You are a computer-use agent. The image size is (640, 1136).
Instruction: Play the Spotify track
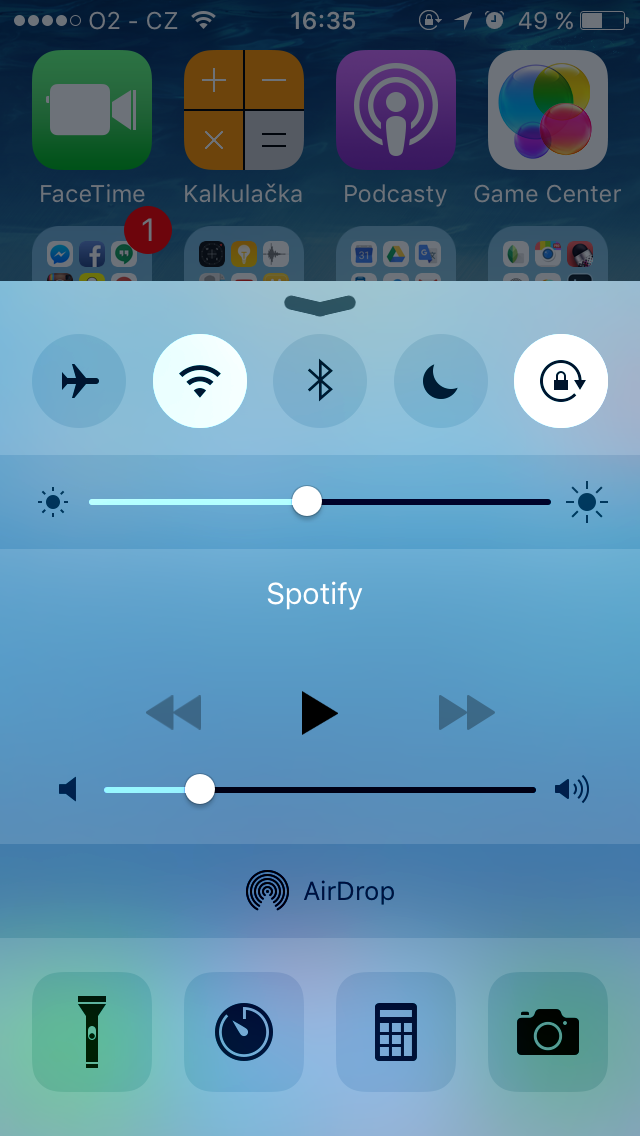[x=319, y=713]
